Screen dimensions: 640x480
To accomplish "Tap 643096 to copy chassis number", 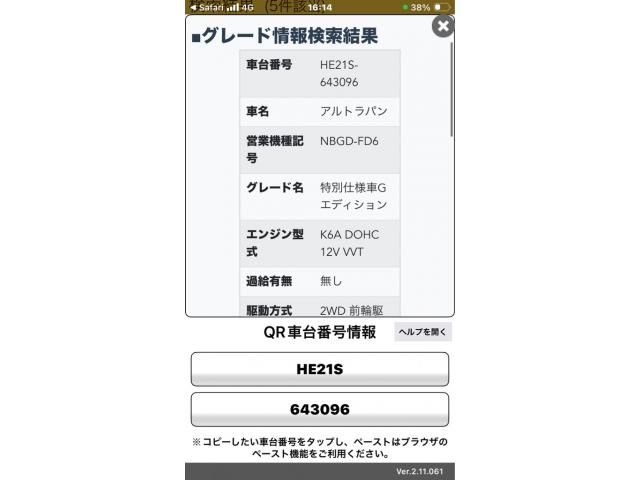I will (319, 409).
